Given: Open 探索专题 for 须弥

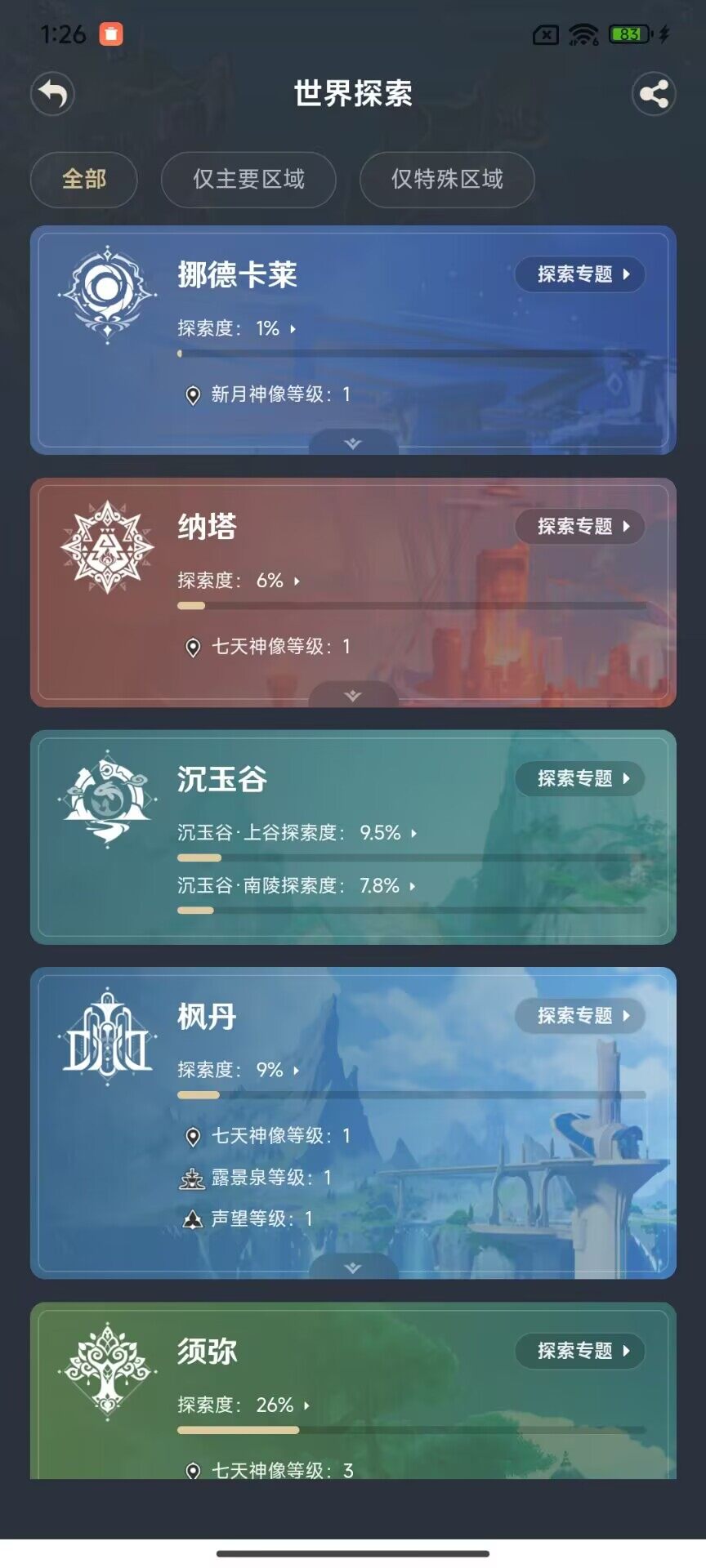Looking at the screenshot, I should point(579,1351).
